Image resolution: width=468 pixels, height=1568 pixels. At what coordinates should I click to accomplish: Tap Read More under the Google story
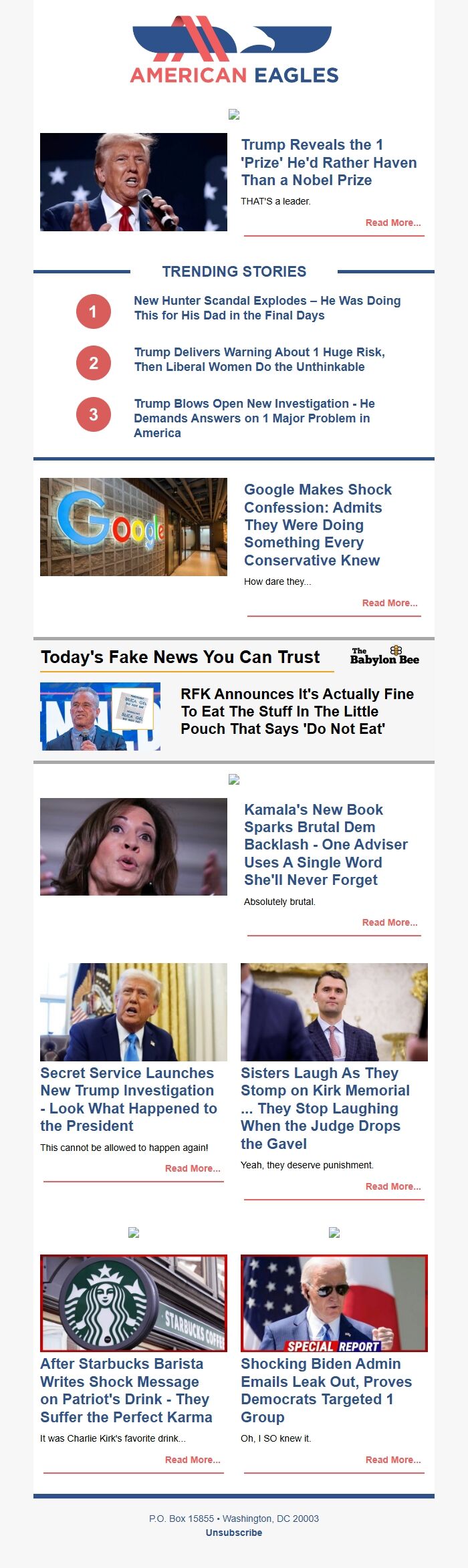[x=389, y=603]
